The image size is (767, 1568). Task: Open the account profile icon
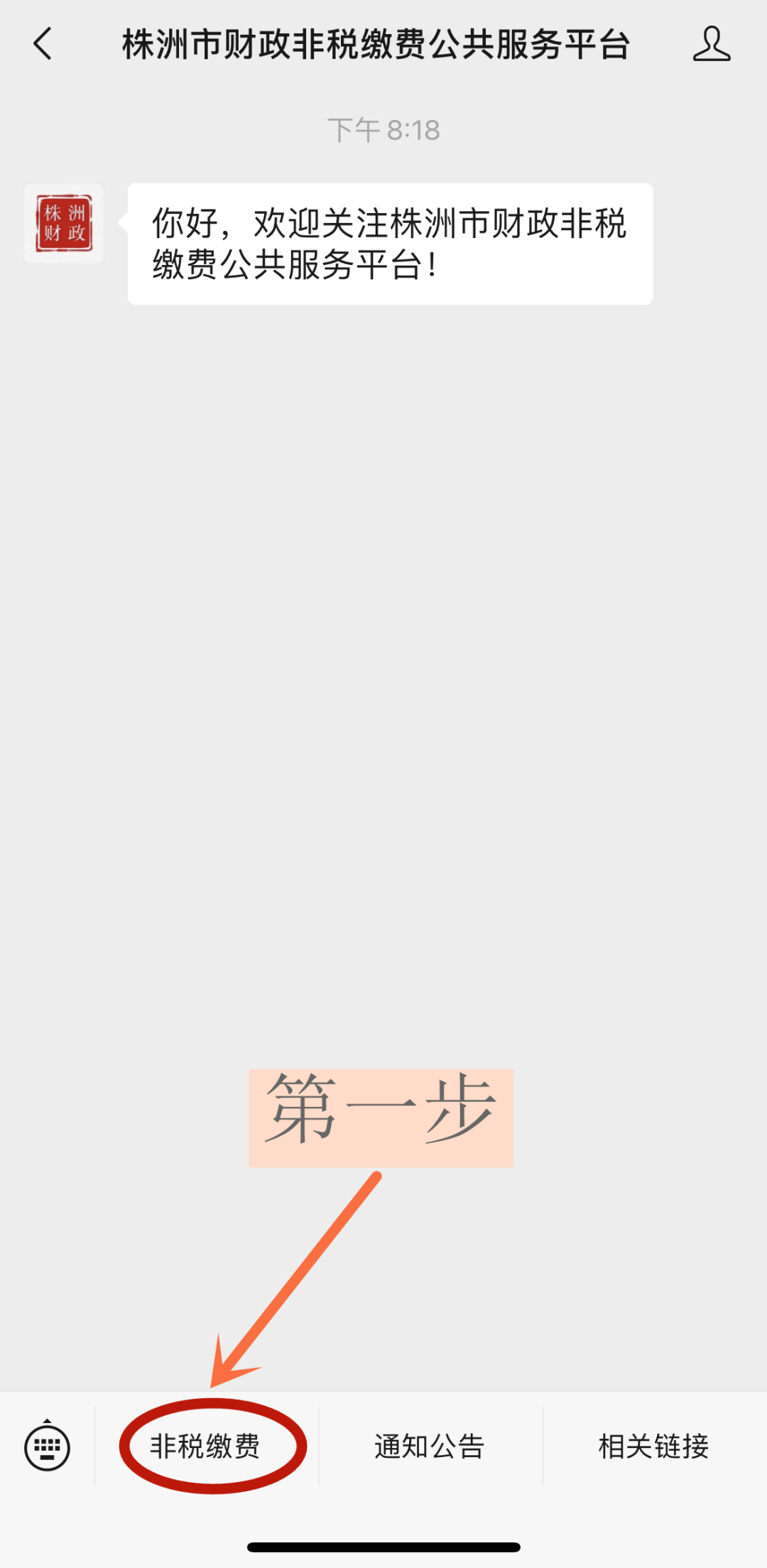coord(712,44)
